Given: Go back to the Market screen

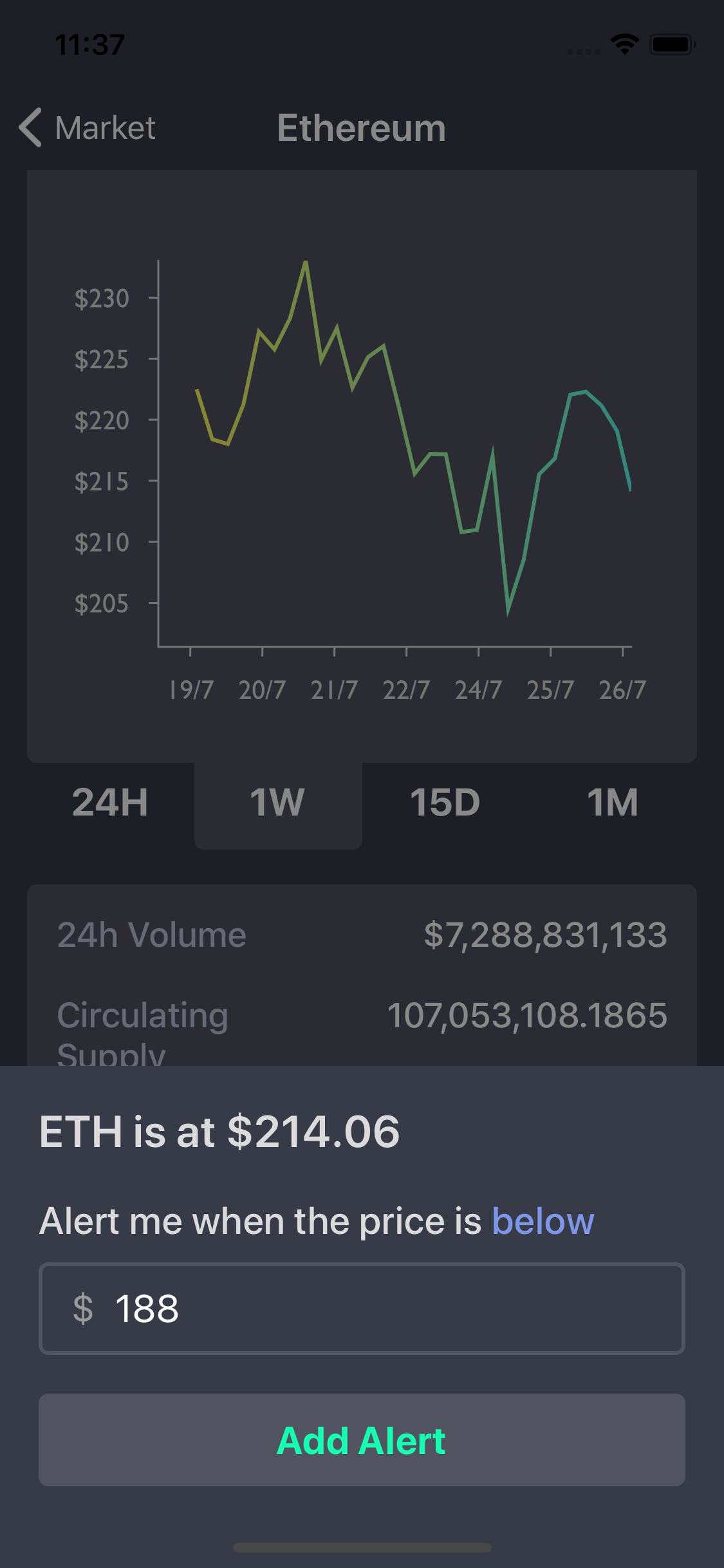Looking at the screenshot, I should pos(88,127).
